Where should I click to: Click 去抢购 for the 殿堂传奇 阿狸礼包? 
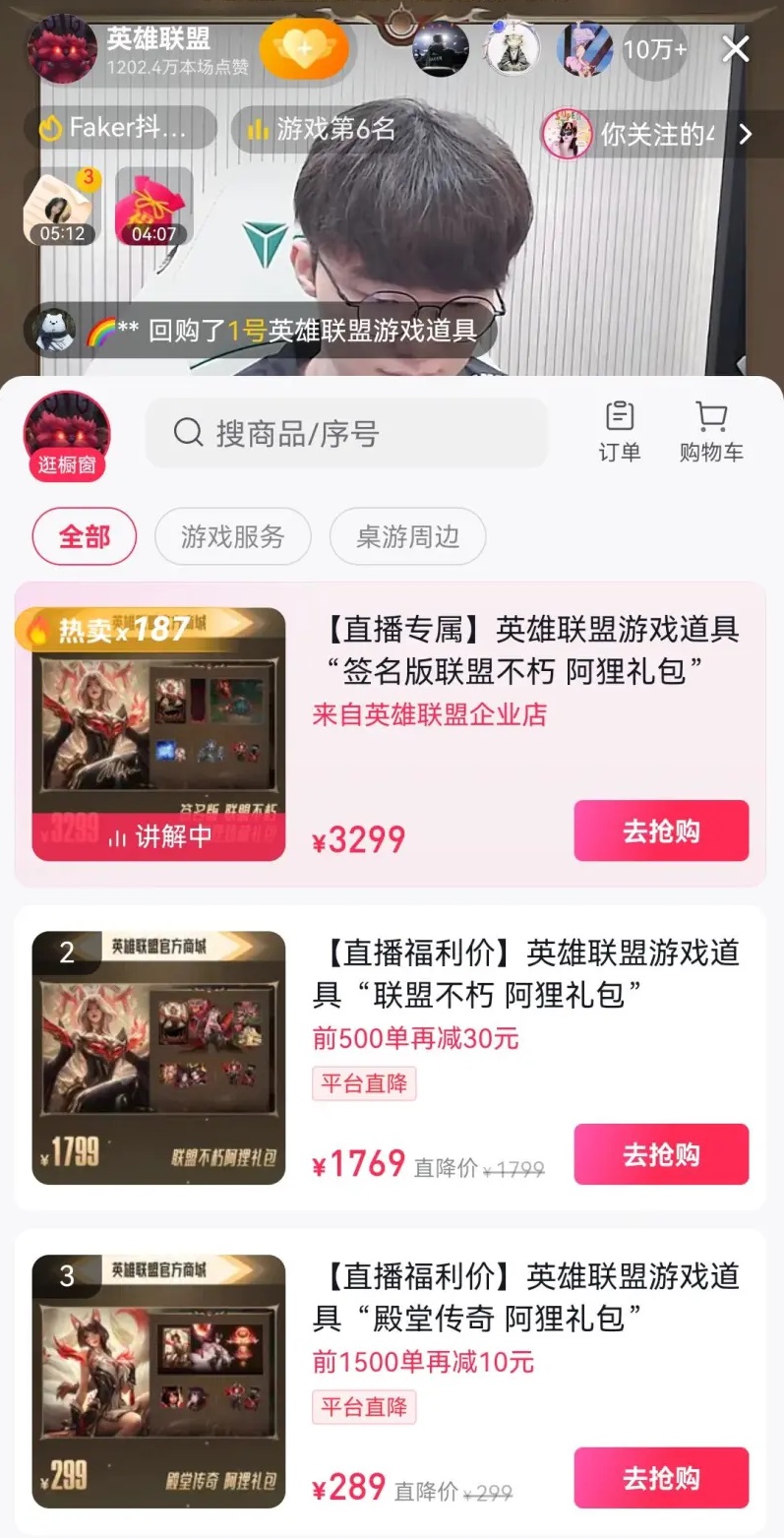point(660,1477)
